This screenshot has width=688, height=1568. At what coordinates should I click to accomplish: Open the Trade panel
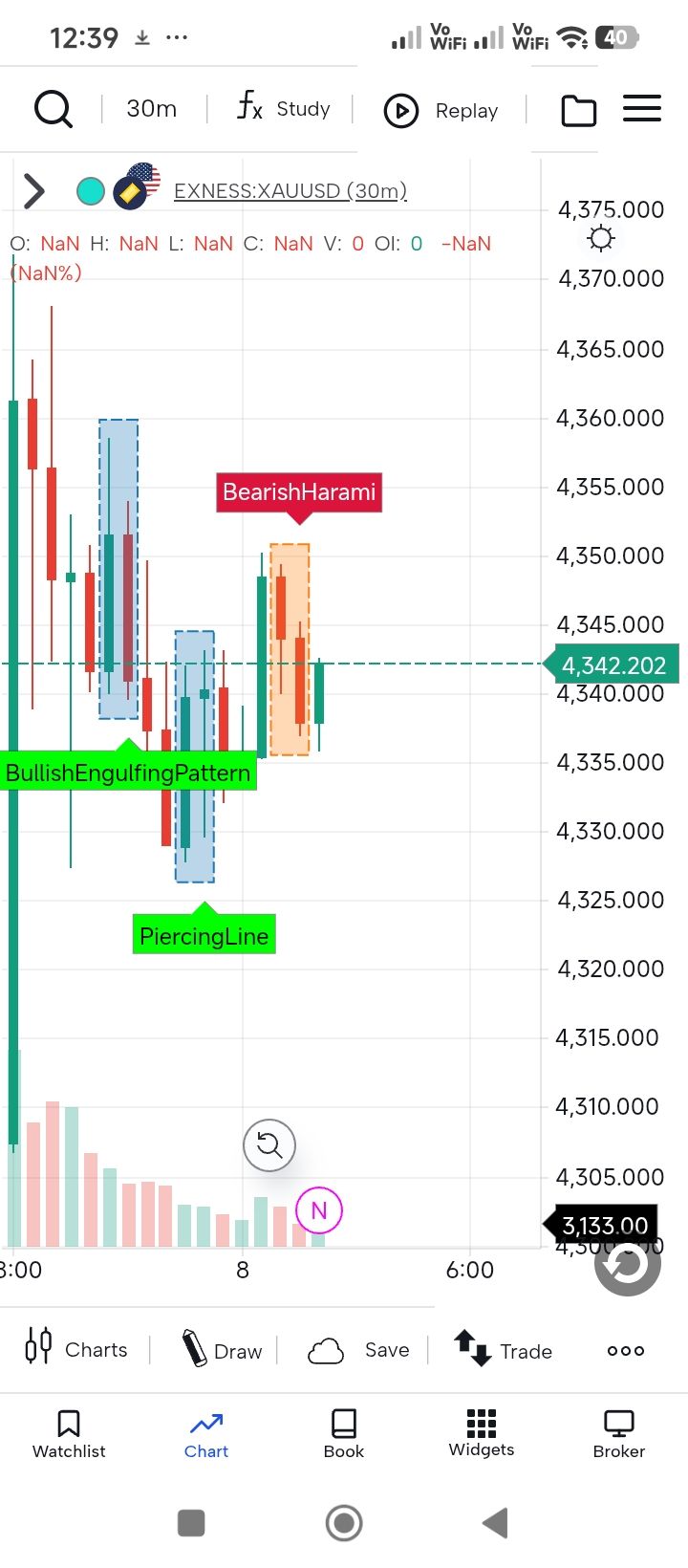503,1350
